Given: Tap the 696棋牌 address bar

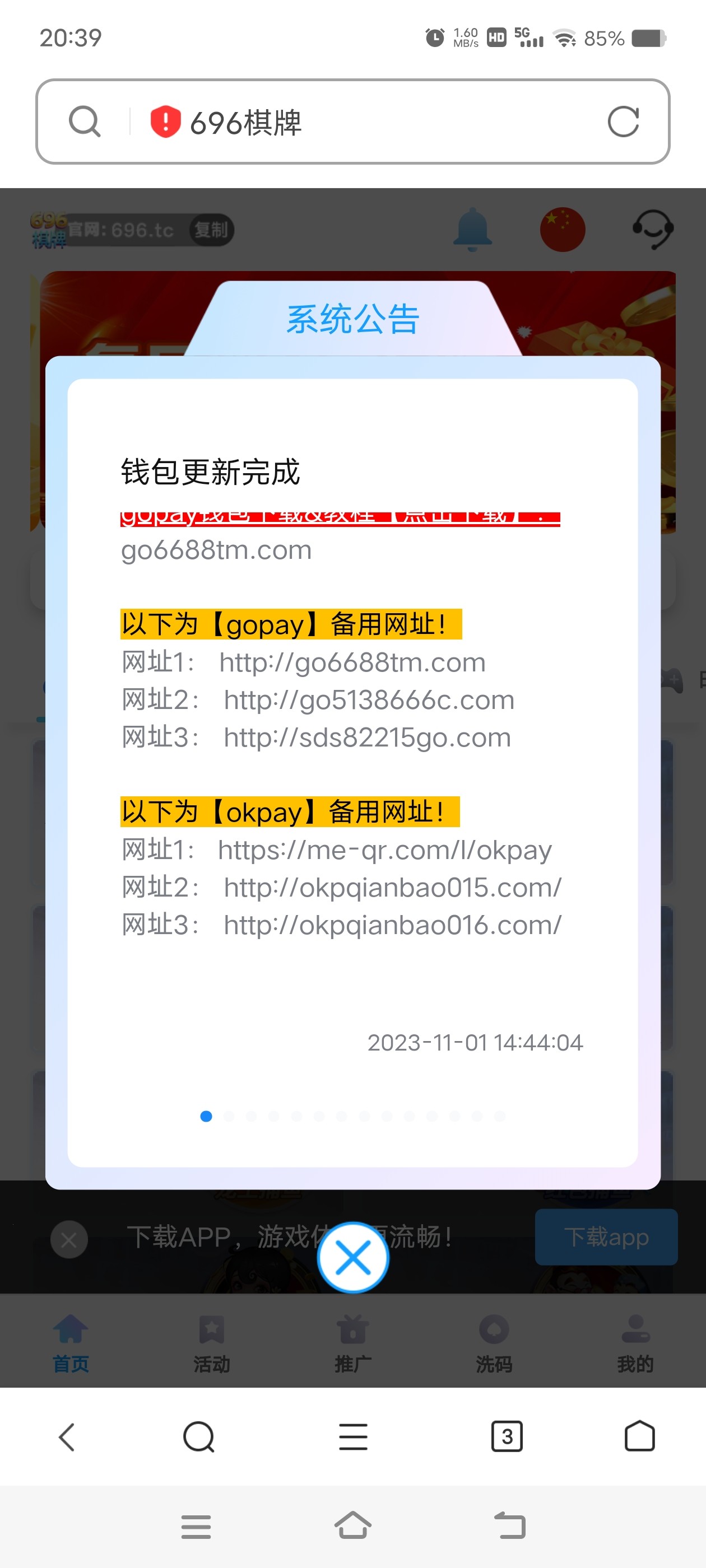Looking at the screenshot, I should point(365,122).
